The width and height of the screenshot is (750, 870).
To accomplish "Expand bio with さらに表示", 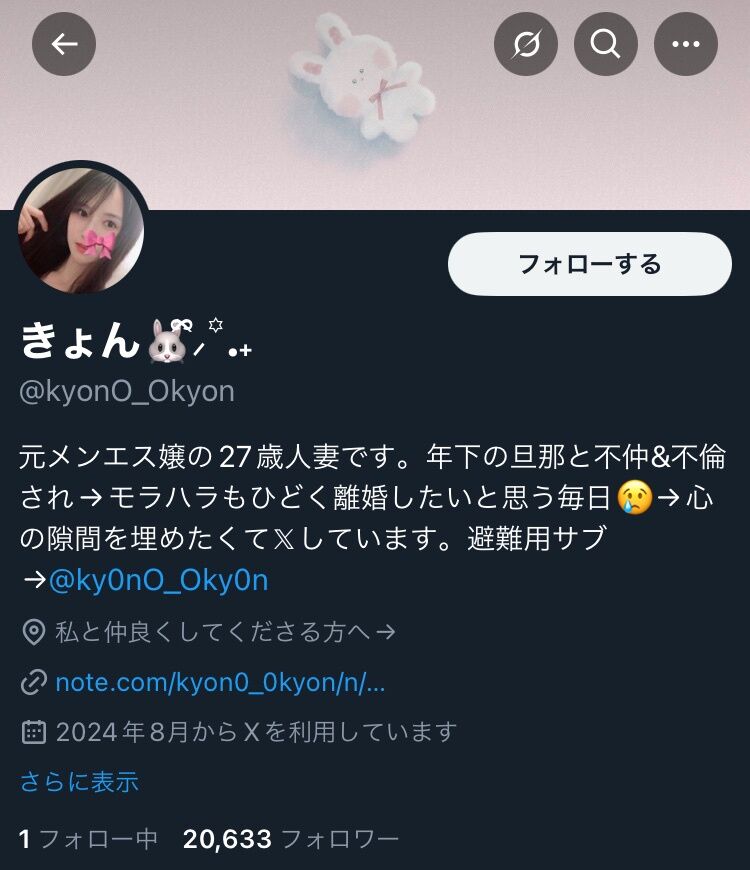I will click(79, 781).
